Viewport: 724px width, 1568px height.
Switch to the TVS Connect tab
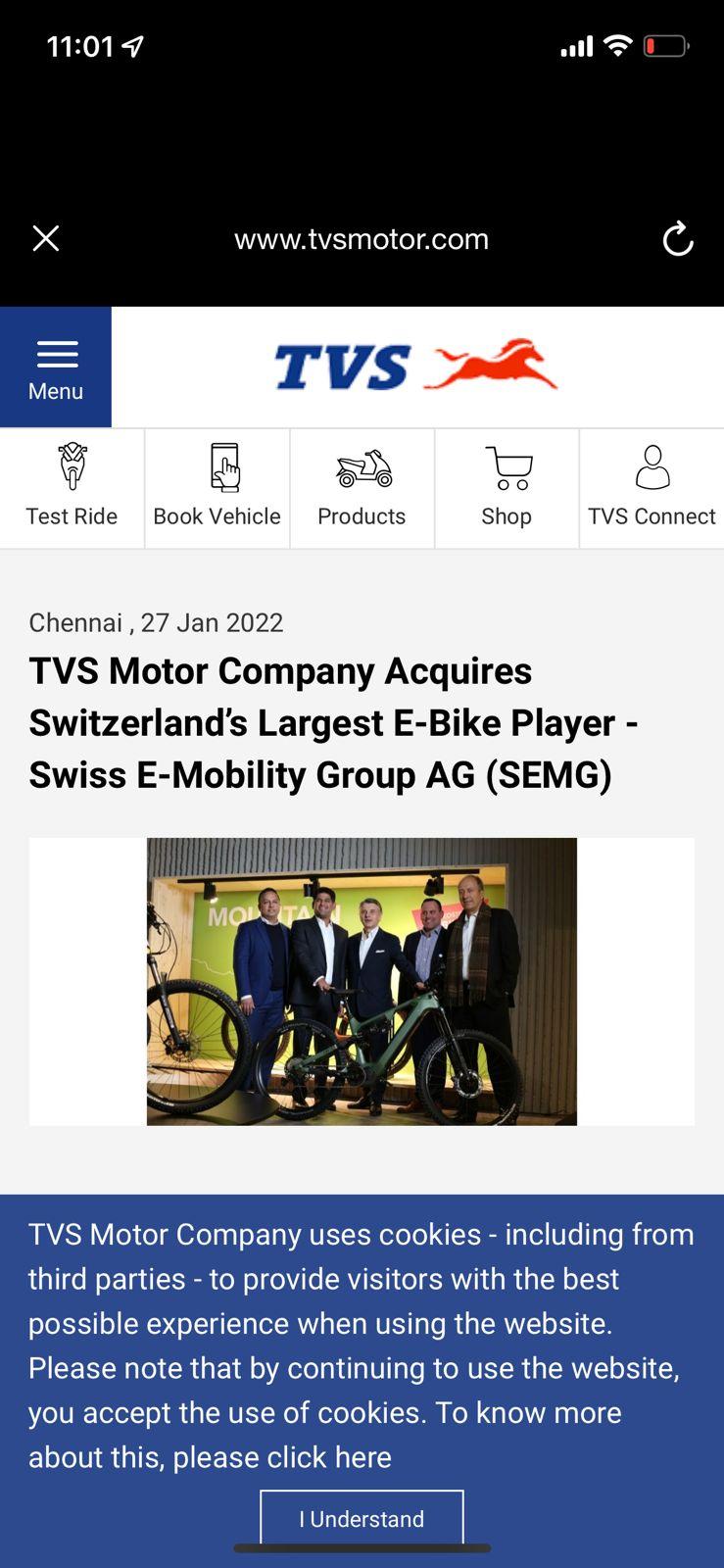coord(652,516)
